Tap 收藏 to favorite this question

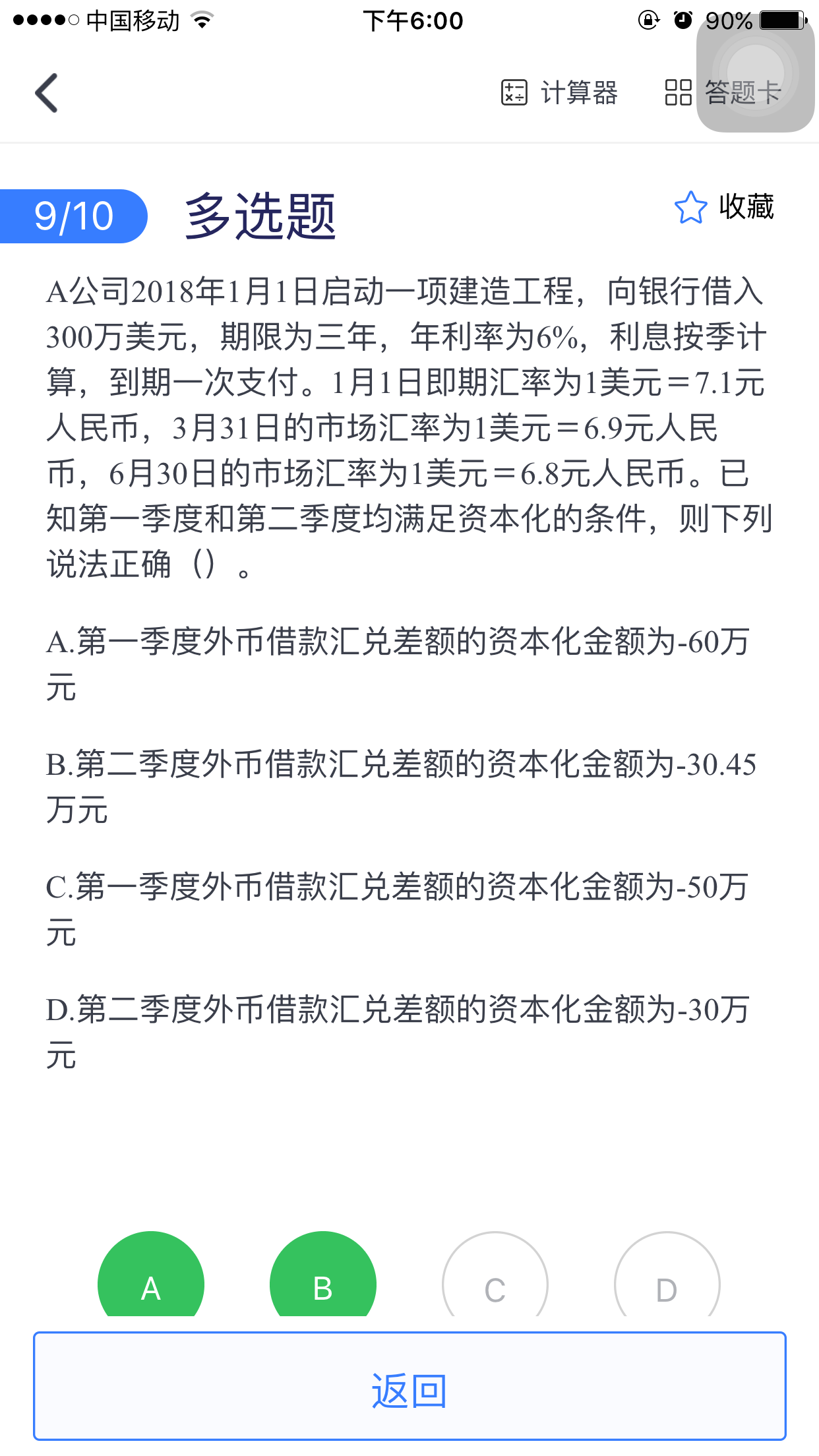click(724, 207)
